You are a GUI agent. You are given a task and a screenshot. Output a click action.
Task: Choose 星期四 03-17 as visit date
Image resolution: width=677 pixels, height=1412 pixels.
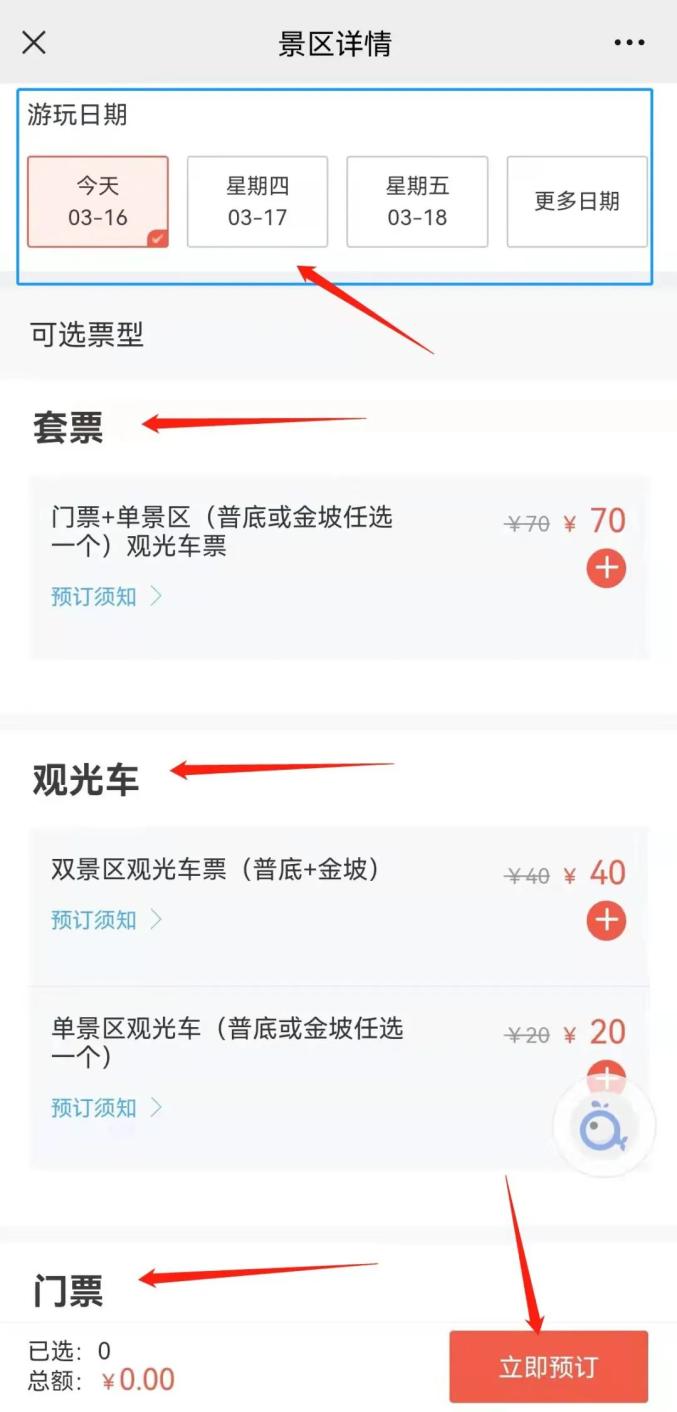pyautogui.click(x=257, y=201)
